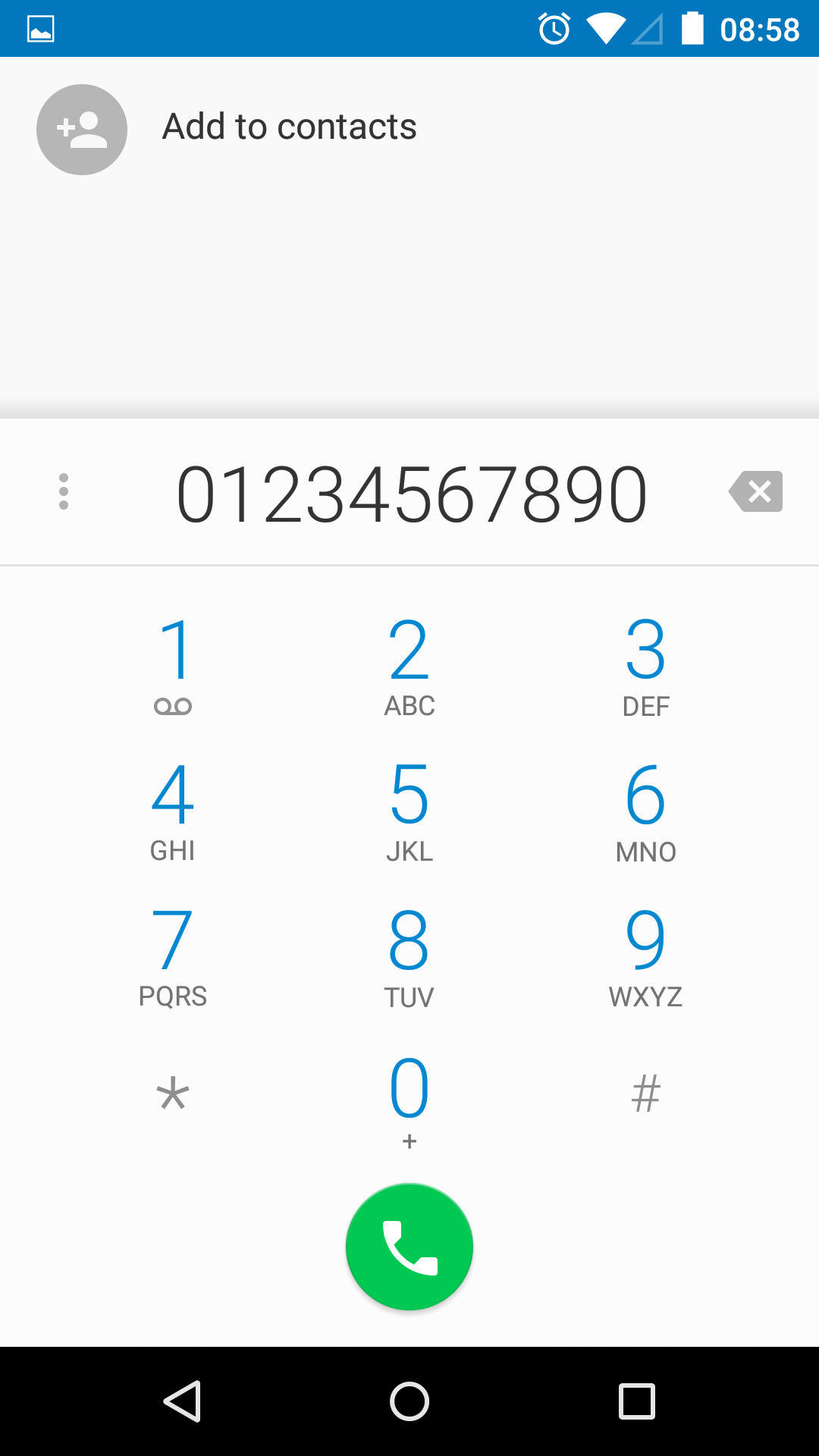
Task: Delete the last digit with backspace
Action: coord(756,491)
